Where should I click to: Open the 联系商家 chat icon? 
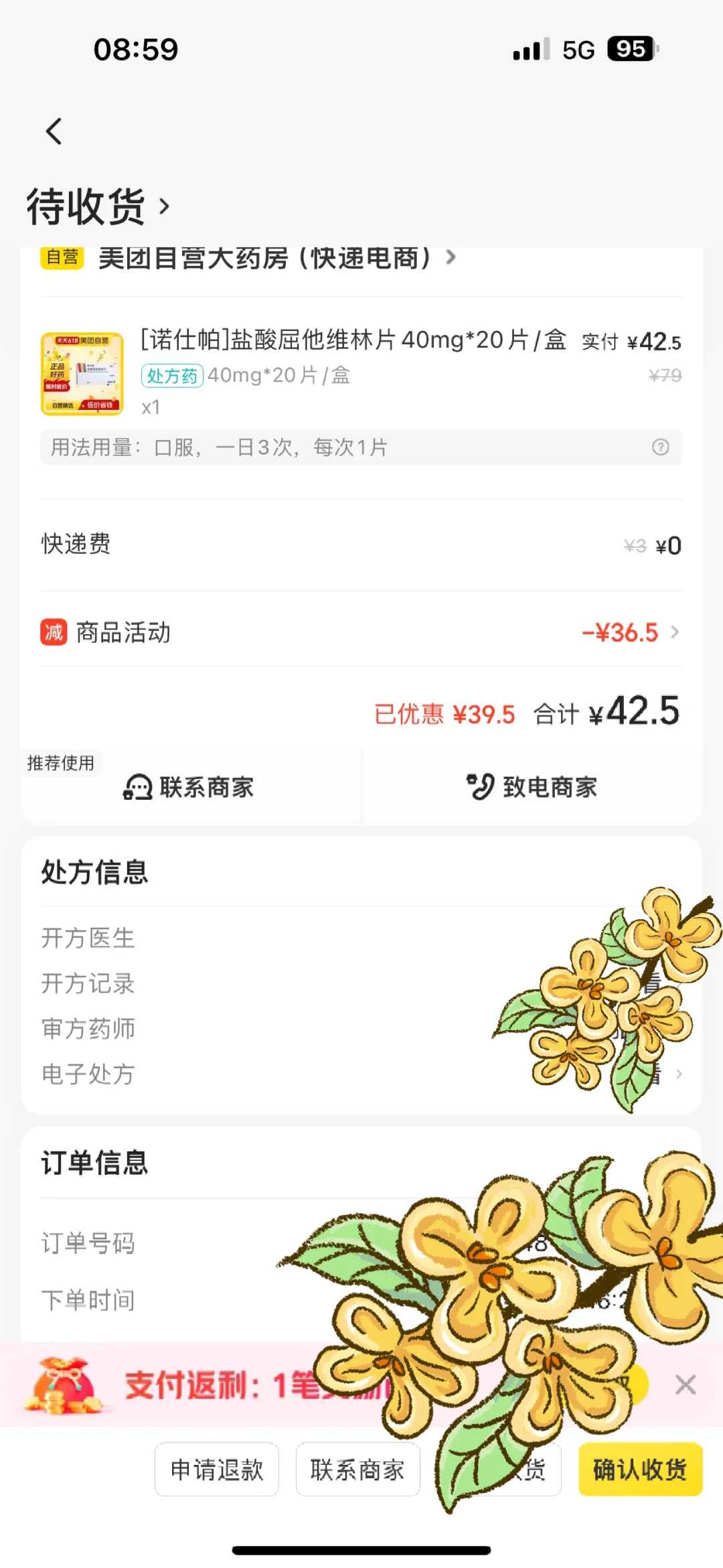(x=139, y=787)
